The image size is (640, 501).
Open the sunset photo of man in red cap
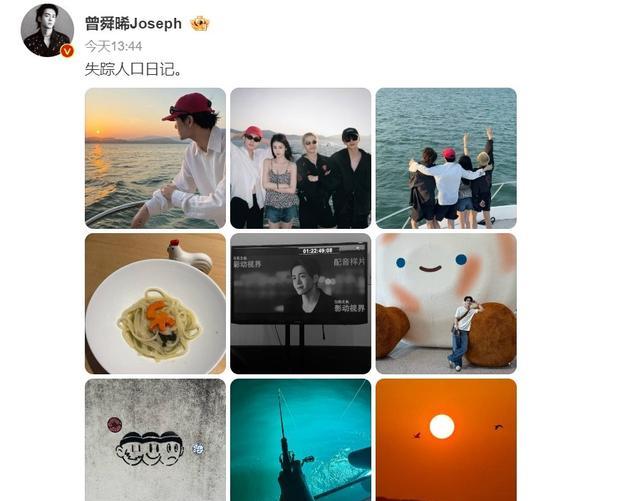[x=155, y=158]
